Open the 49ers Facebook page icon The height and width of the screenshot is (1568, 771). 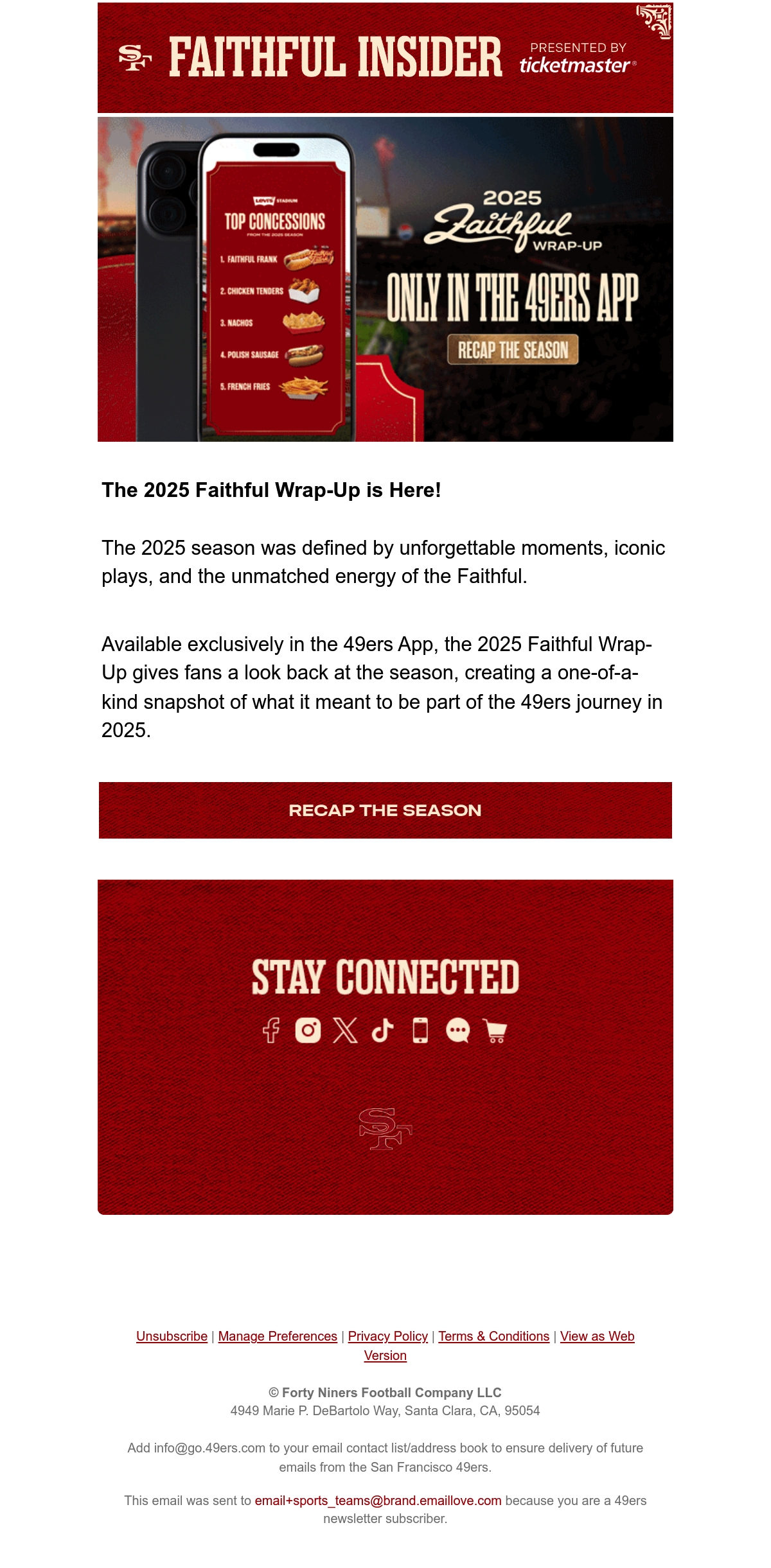(x=271, y=1031)
